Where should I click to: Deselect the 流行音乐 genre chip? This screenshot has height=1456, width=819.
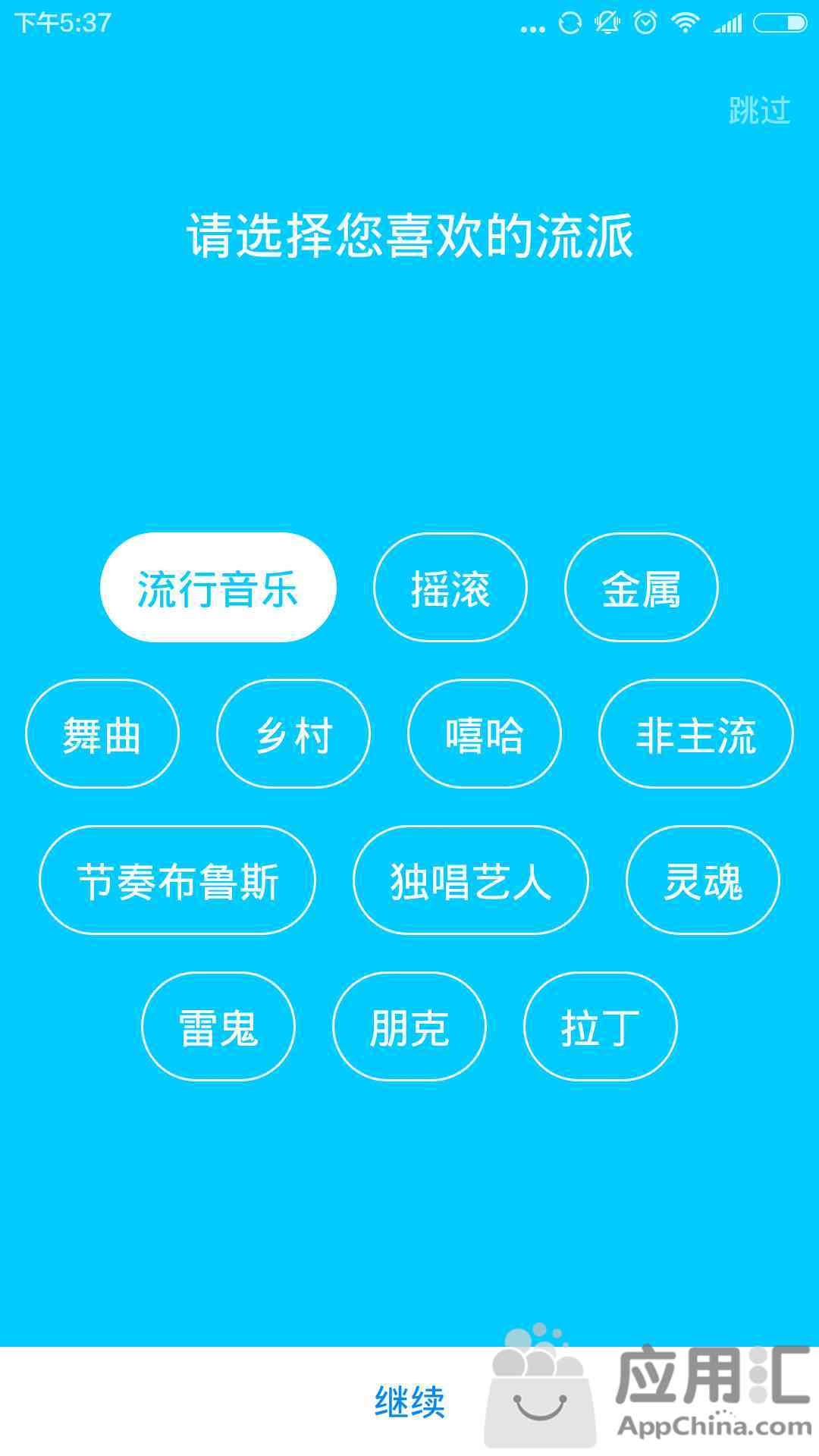pyautogui.click(x=218, y=588)
